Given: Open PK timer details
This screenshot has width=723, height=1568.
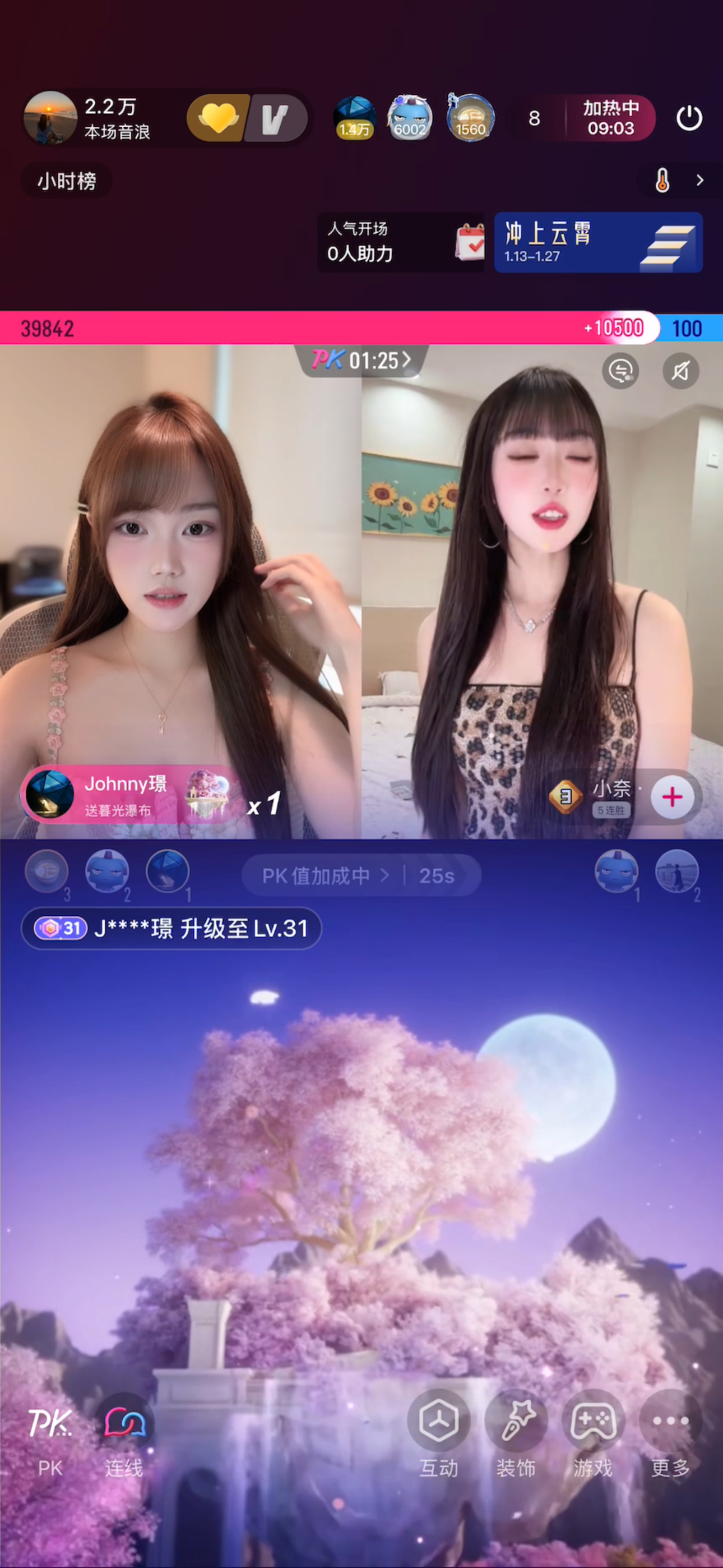Looking at the screenshot, I should click(361, 361).
